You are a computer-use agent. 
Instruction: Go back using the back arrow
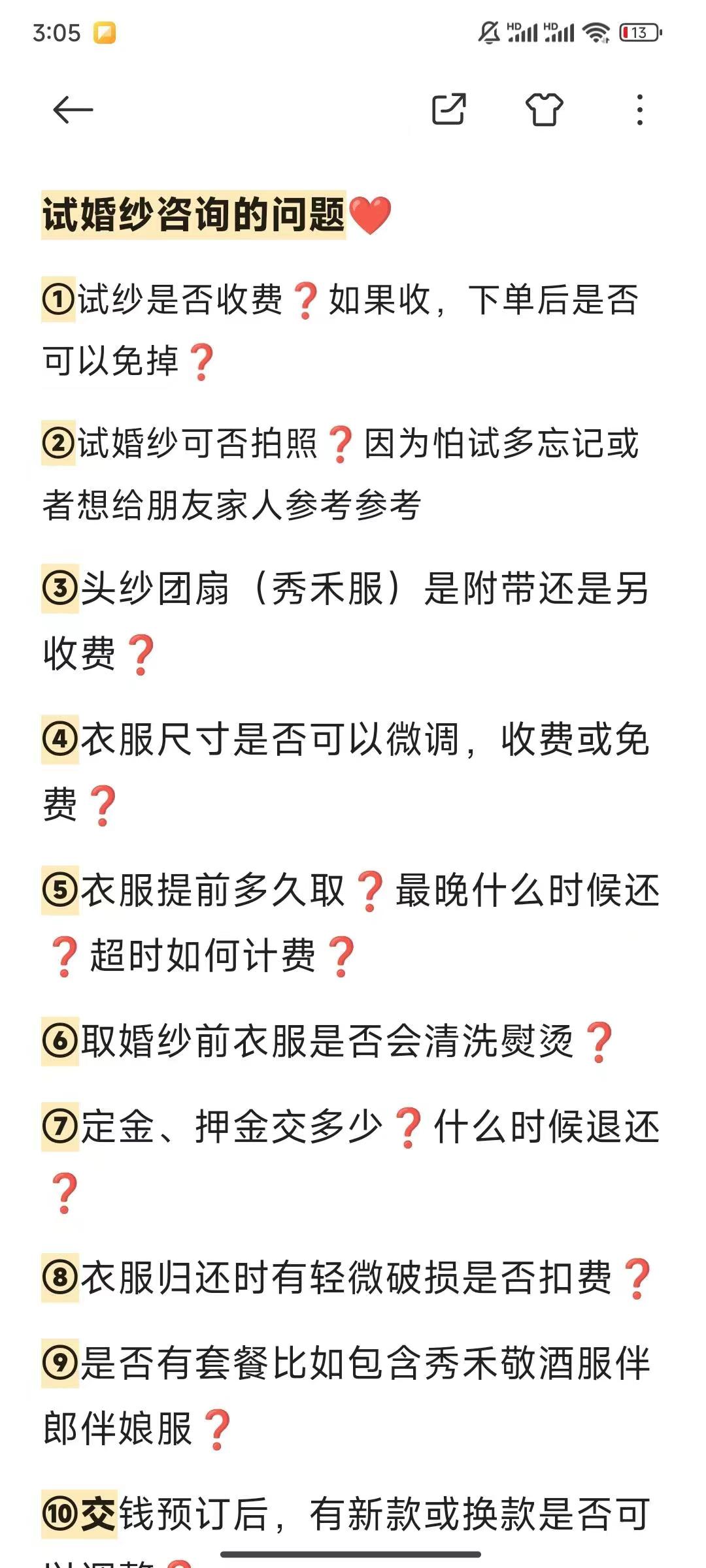(73, 109)
